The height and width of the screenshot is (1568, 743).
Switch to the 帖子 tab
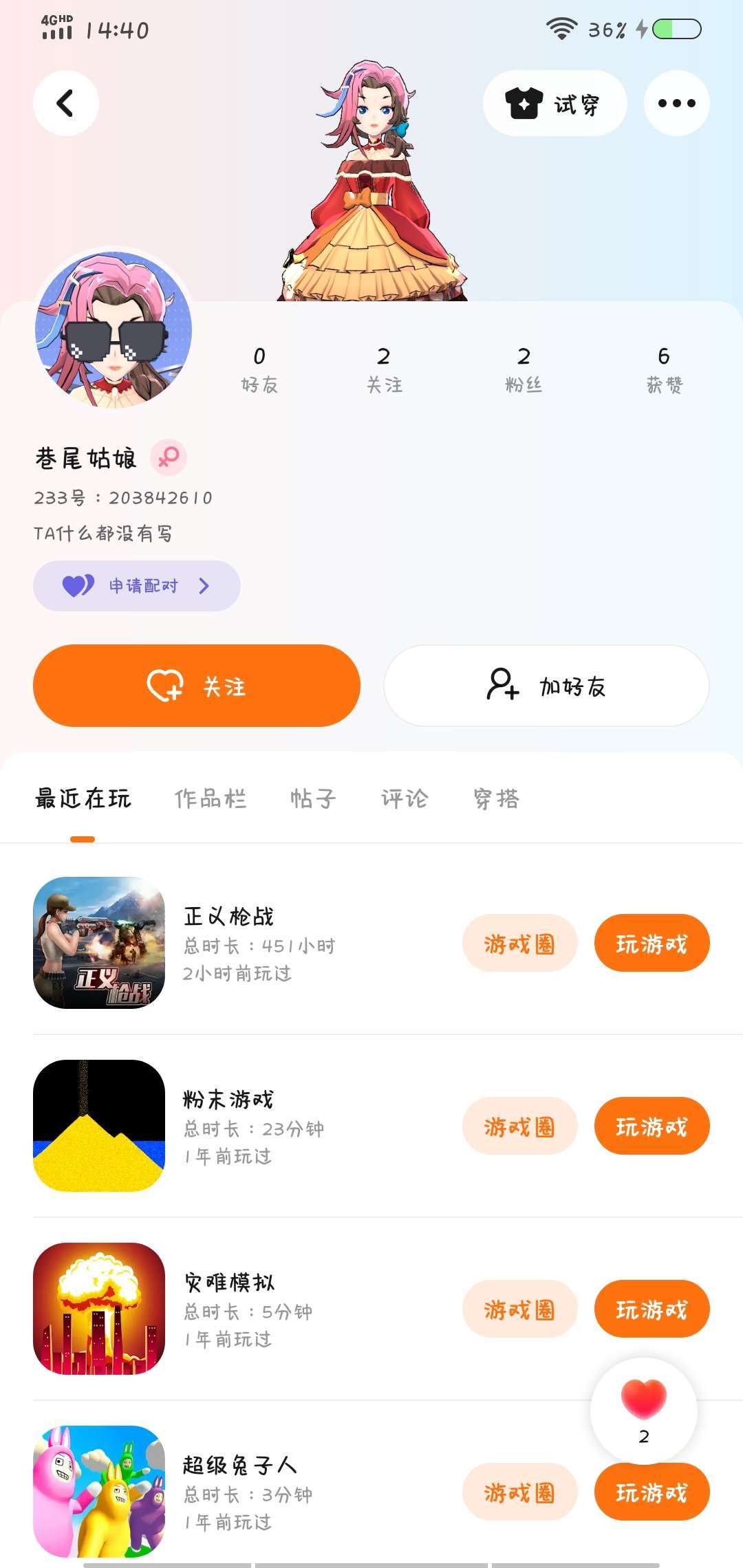[312, 798]
